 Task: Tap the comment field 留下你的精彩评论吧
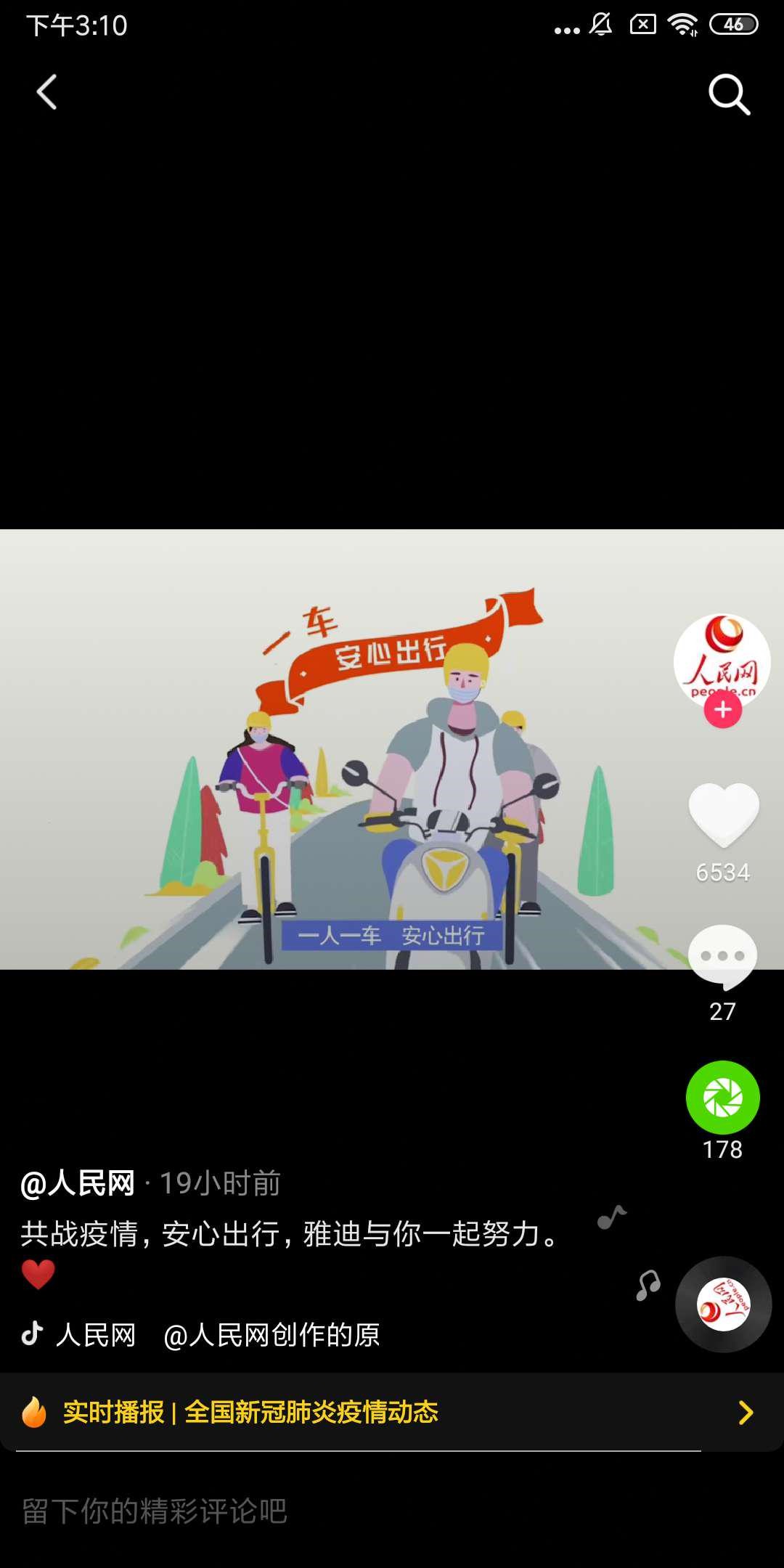click(x=290, y=1511)
